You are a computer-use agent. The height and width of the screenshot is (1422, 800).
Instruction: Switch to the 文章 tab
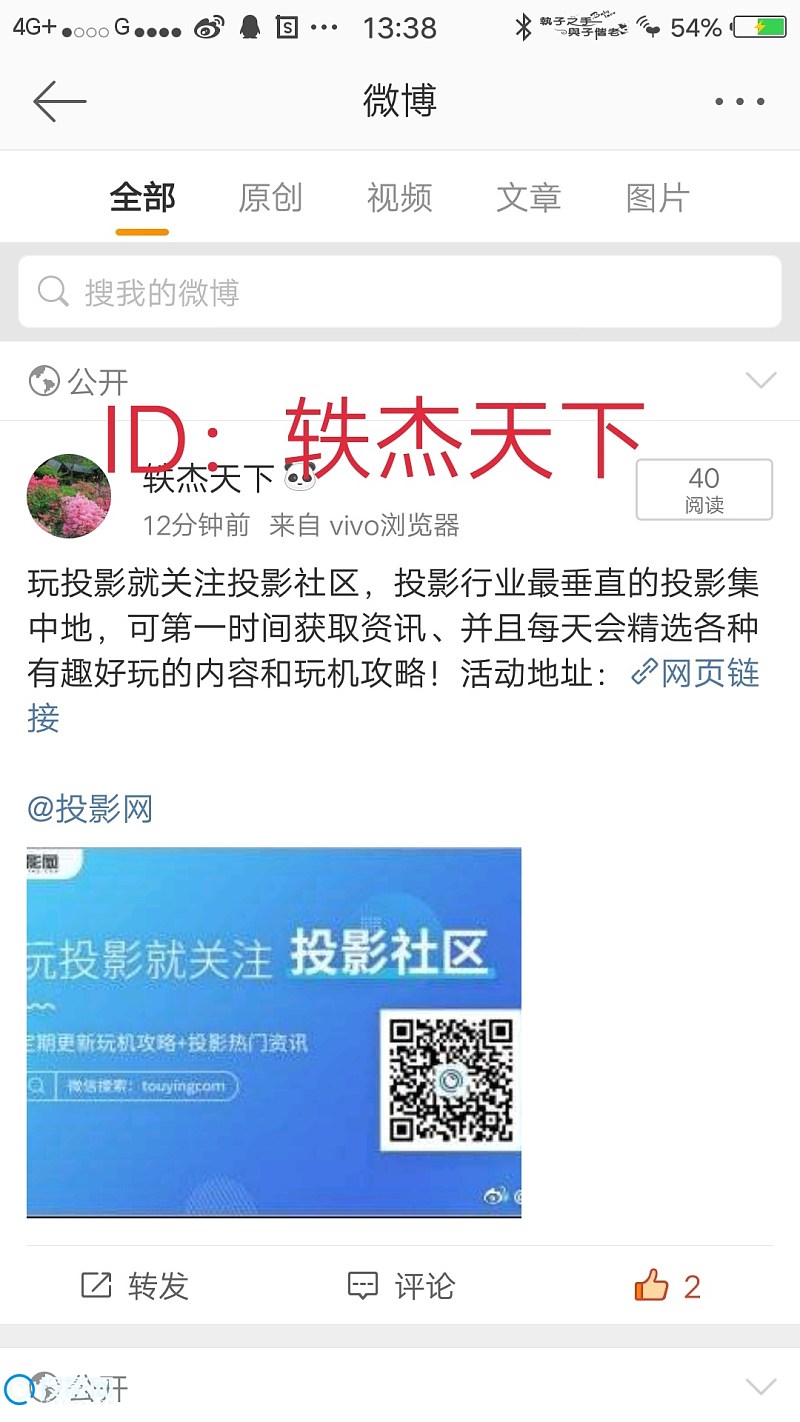(x=528, y=198)
